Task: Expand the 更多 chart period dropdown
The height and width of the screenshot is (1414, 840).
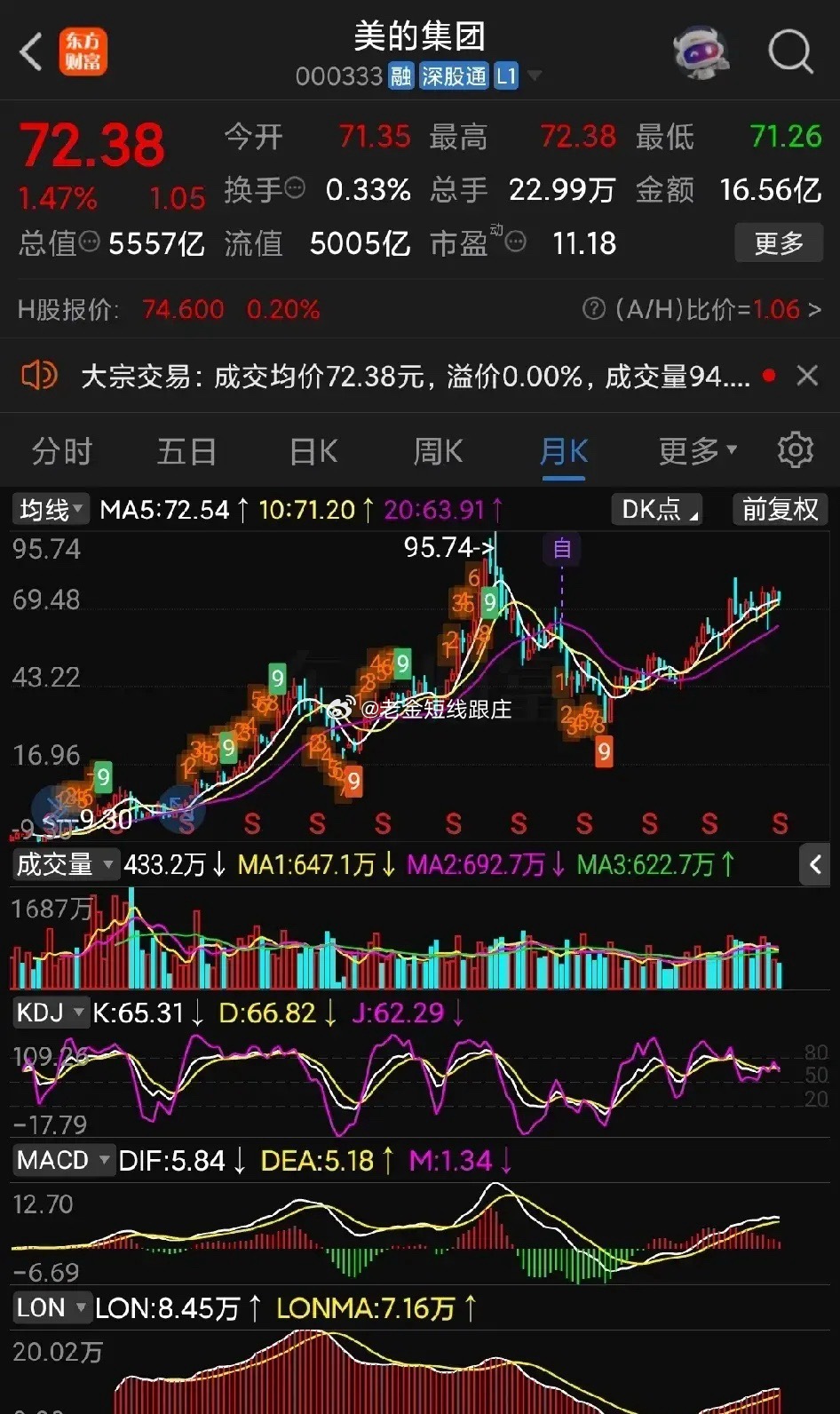Action: pos(696,451)
